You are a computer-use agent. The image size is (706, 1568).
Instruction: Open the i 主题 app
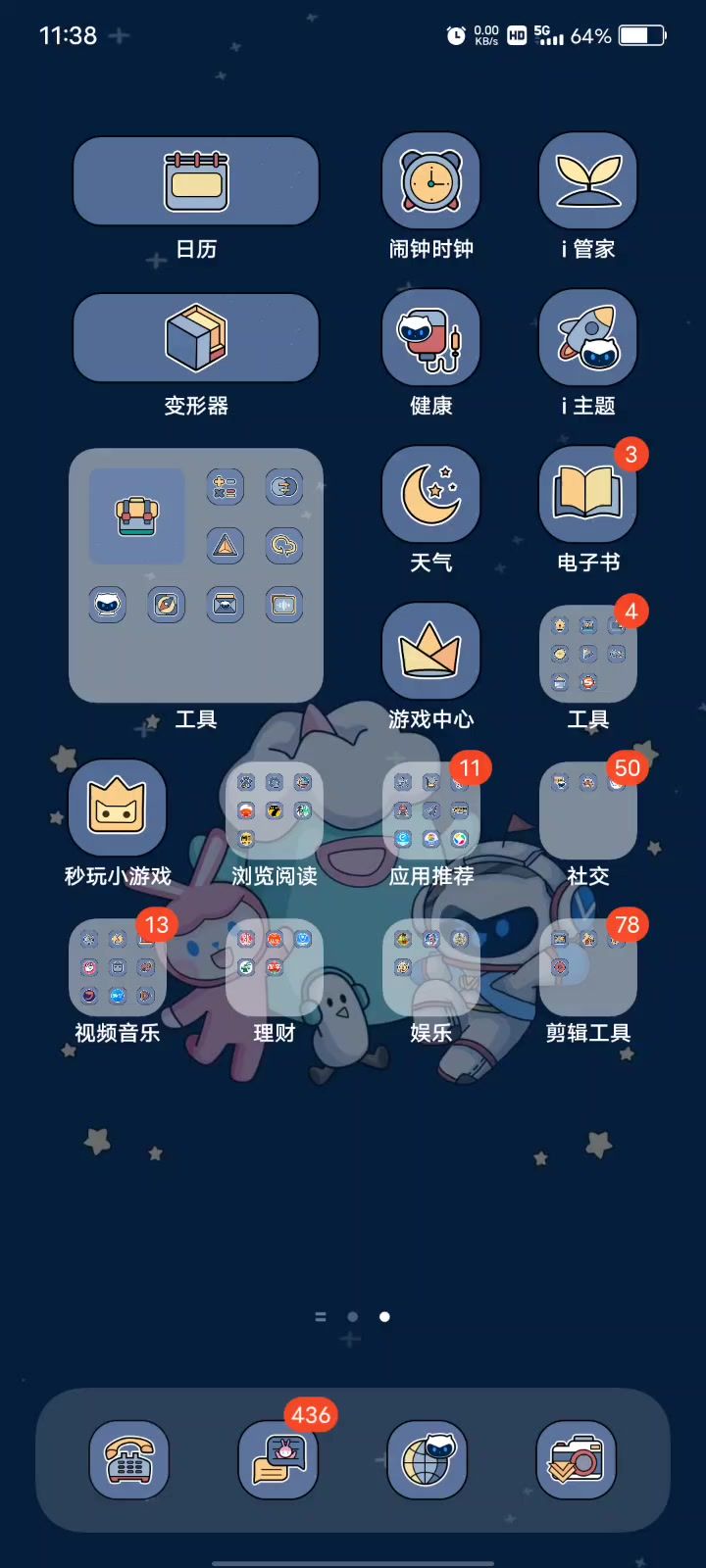coord(587,338)
